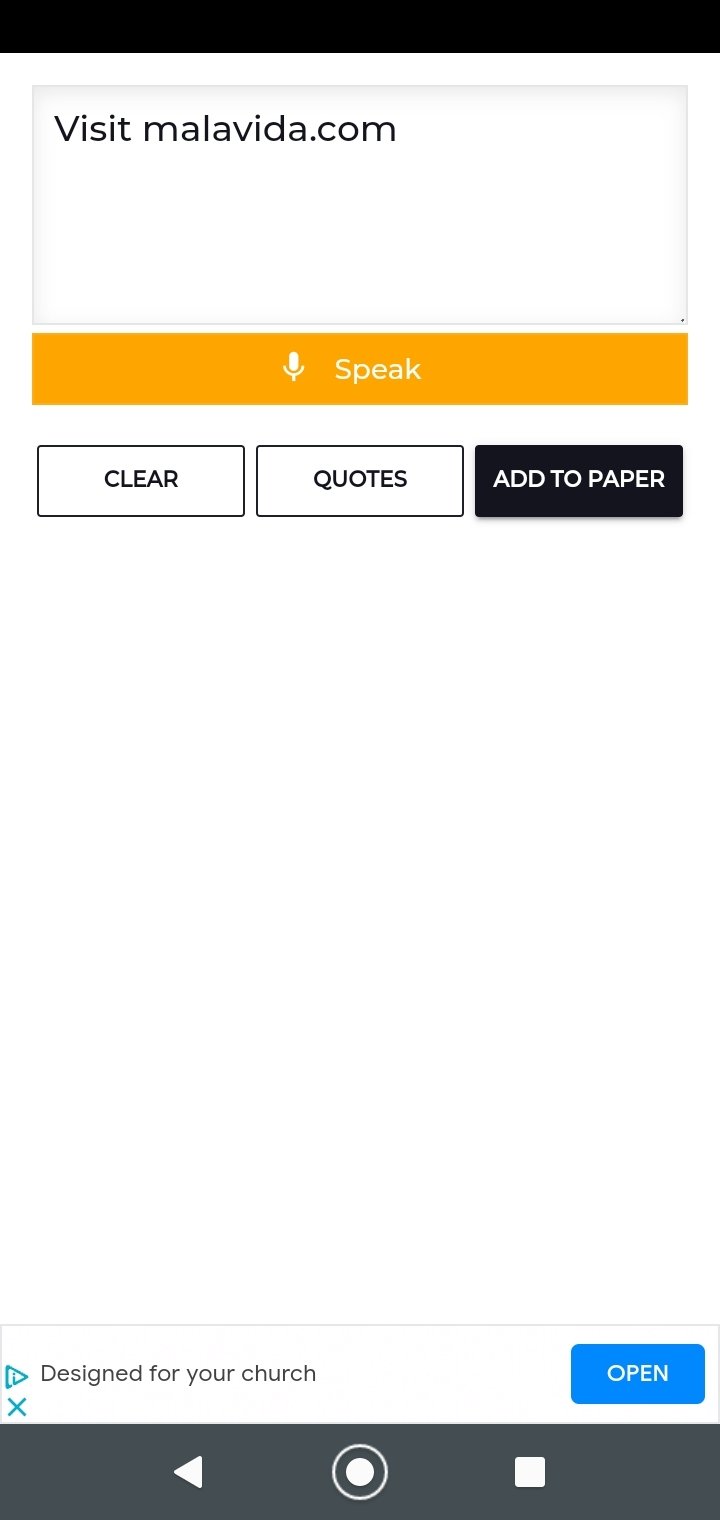Open the AdChoices info icon

17,1377
